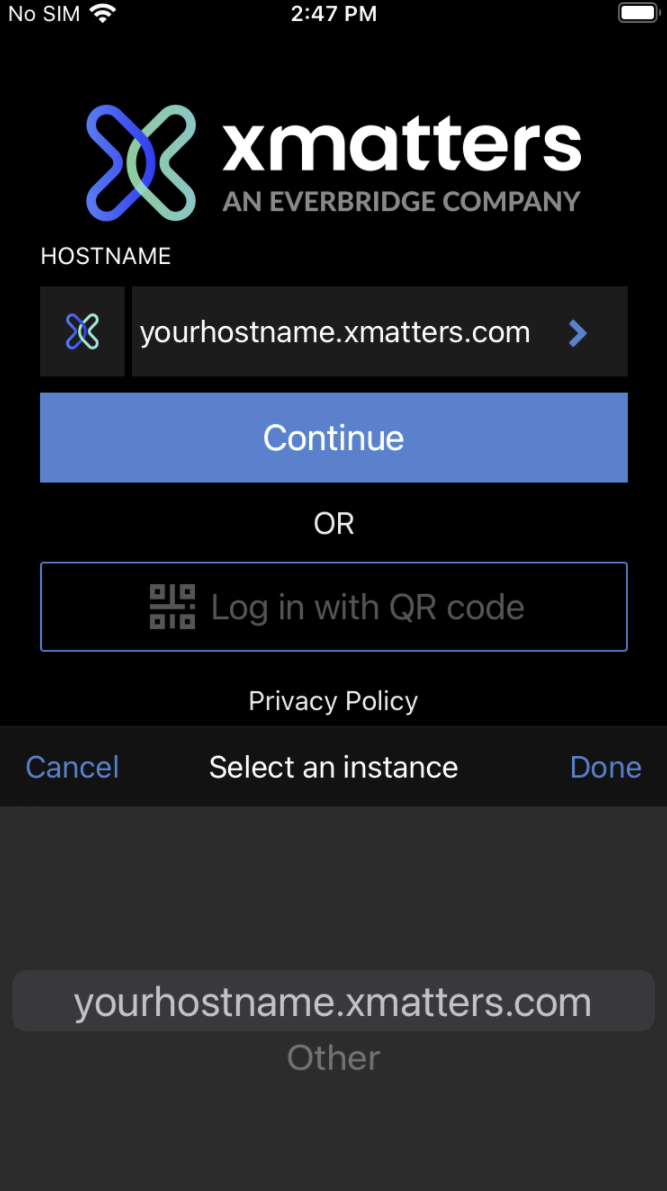Confirm selection with Done
667x1191 pixels.
pos(605,767)
